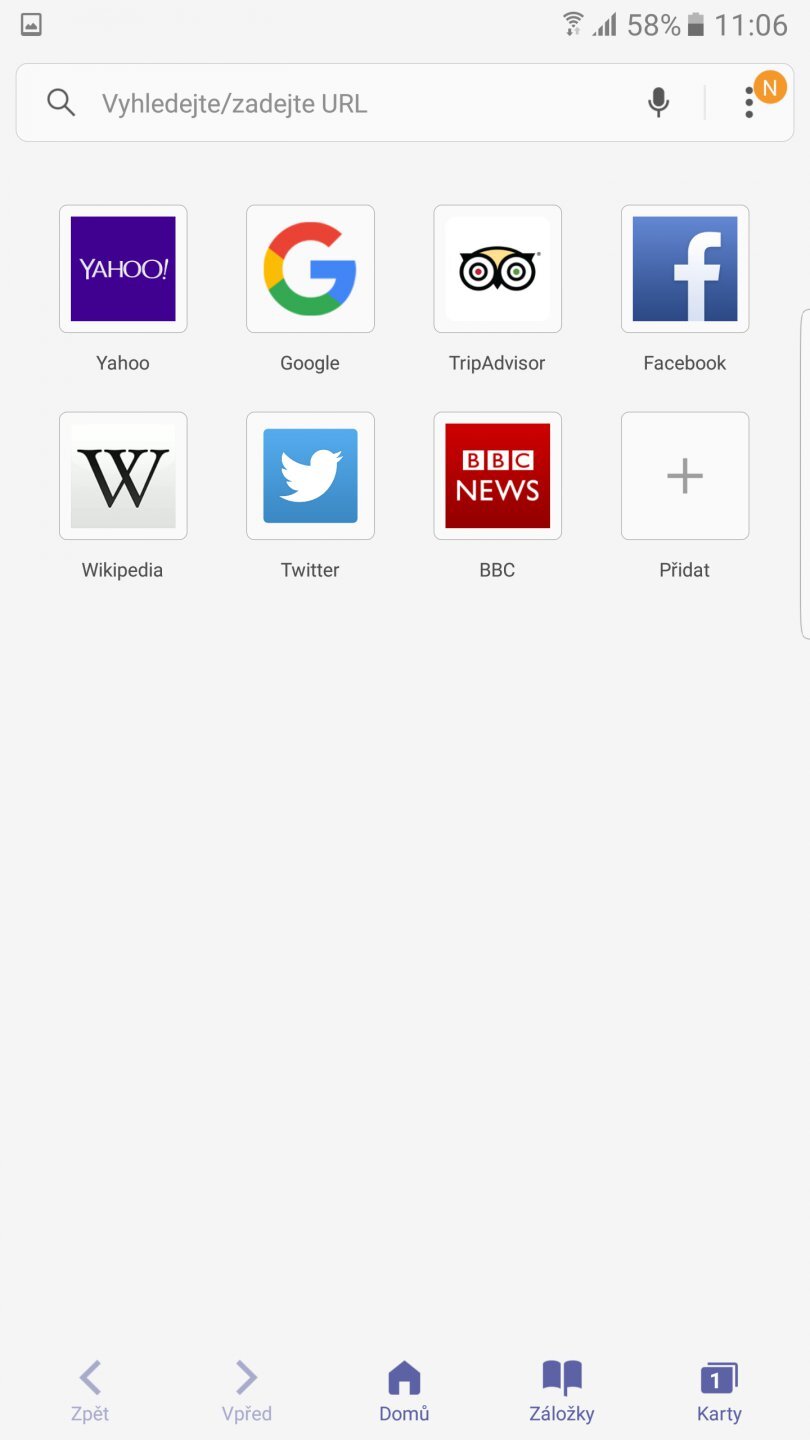Open the Facebook shortcut
Image resolution: width=810 pixels, height=1440 pixels.
(x=685, y=269)
